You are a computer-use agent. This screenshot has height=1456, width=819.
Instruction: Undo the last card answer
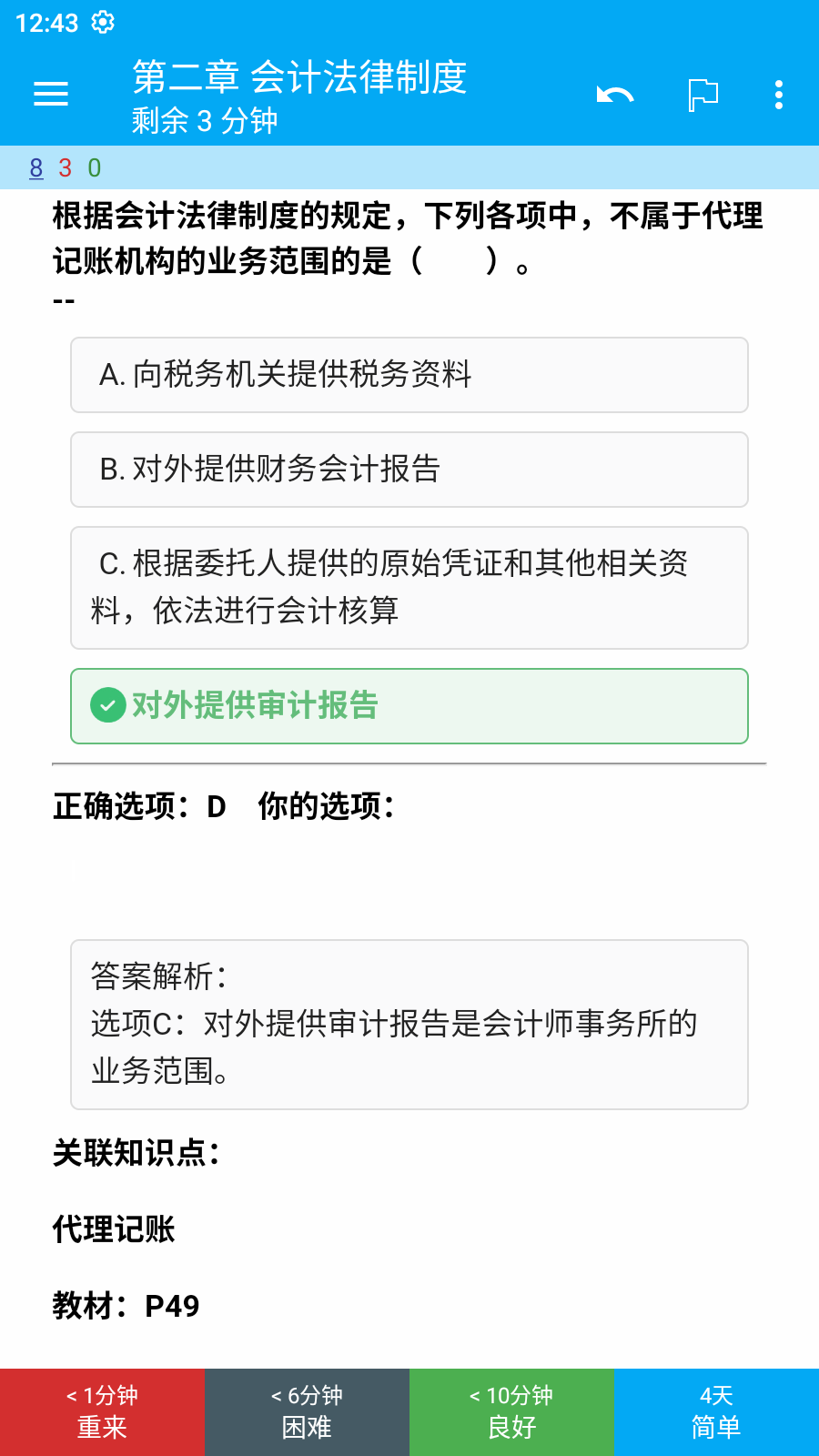[615, 95]
